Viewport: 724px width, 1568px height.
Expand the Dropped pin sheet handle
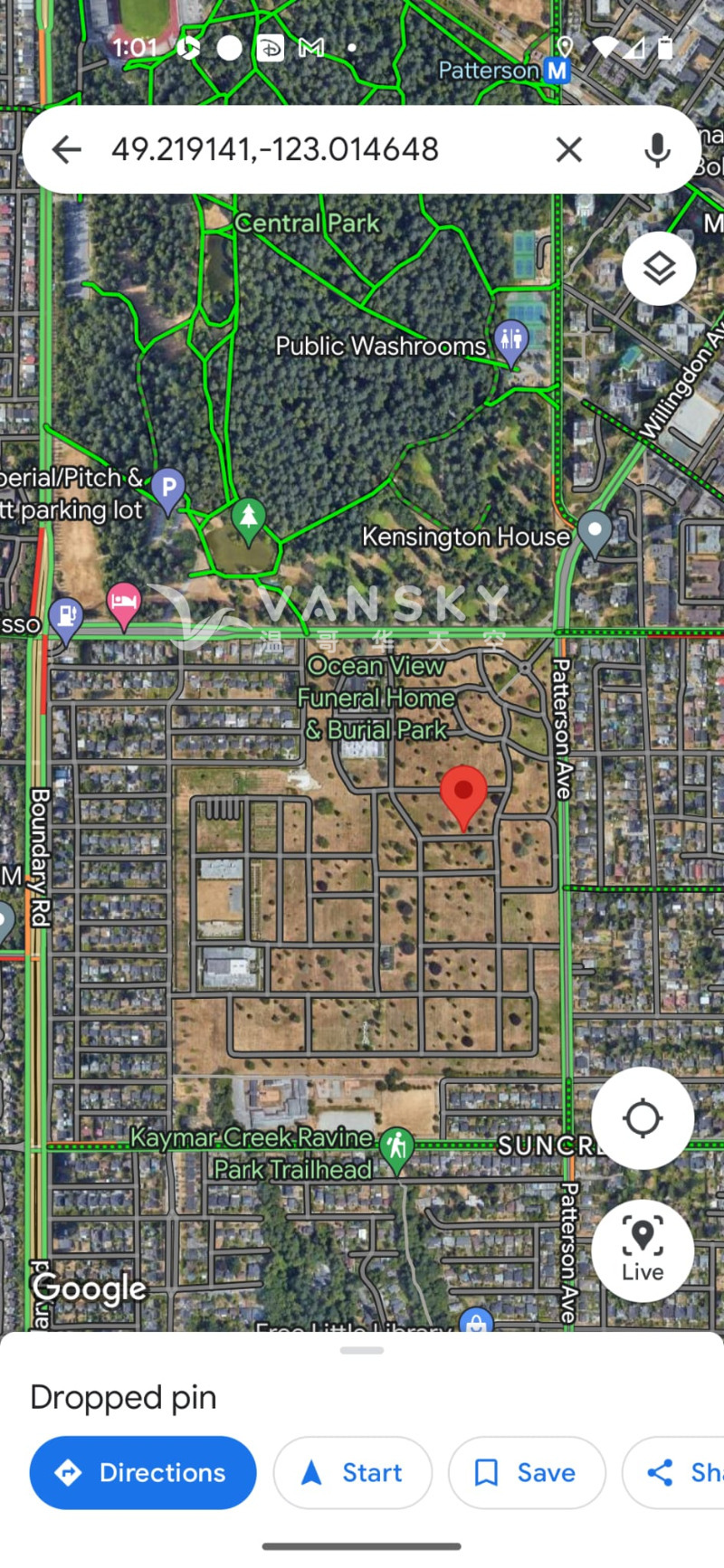362,1350
